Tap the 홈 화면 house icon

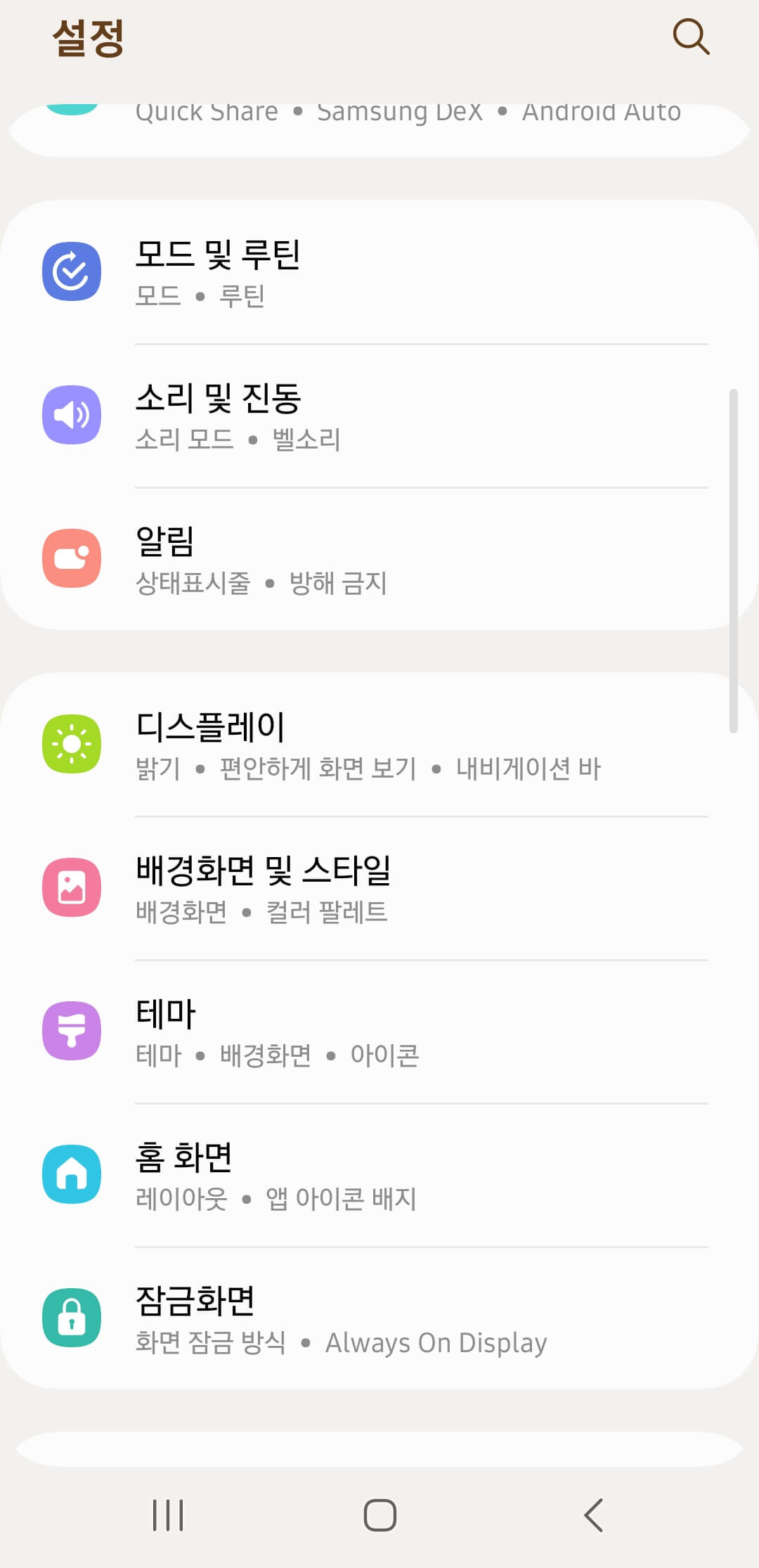(x=72, y=1174)
